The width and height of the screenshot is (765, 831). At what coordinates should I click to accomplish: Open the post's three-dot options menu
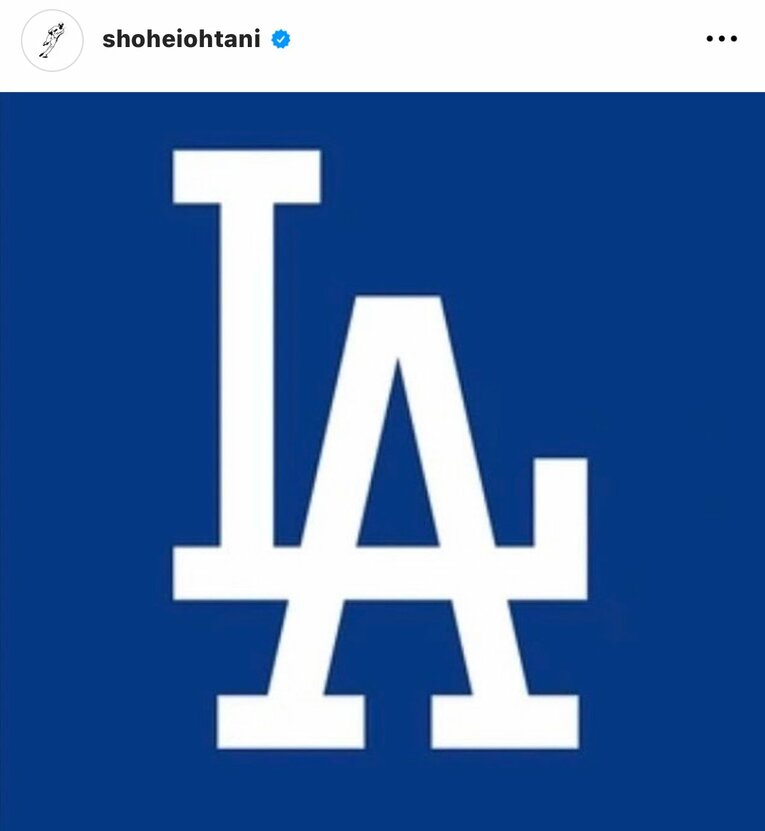721,40
